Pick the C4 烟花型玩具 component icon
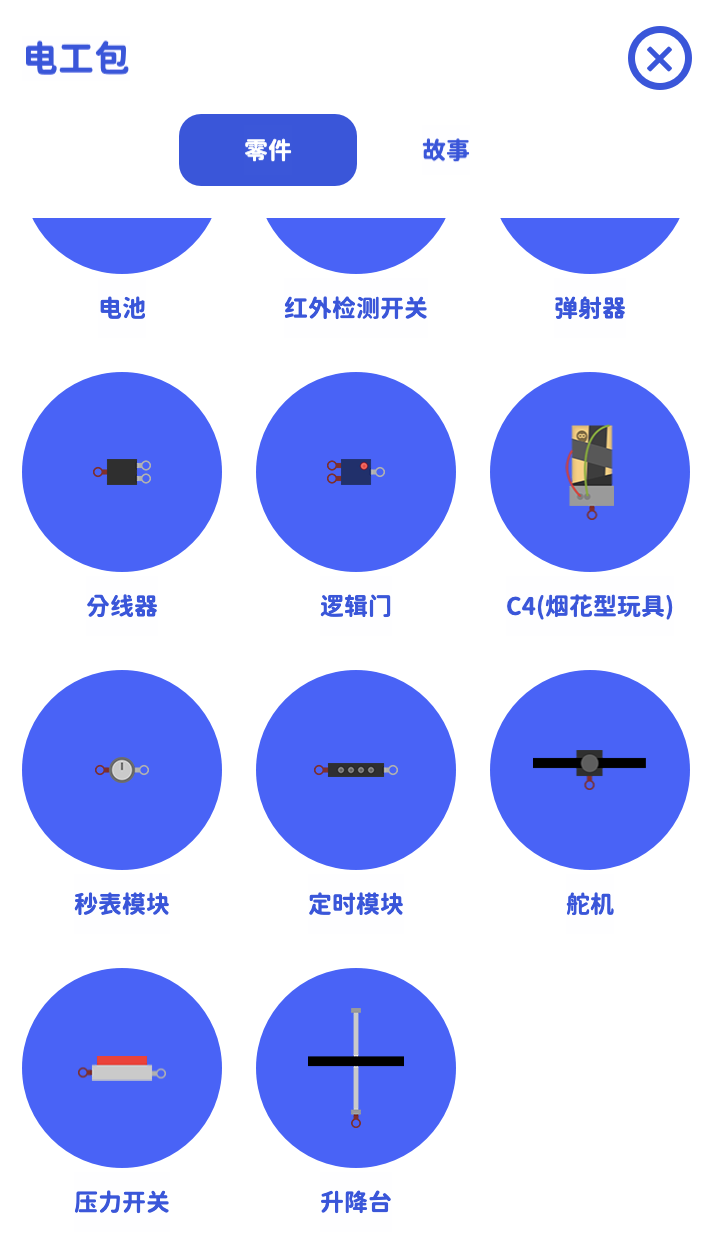This screenshot has width=720, height=1260. pos(589,471)
